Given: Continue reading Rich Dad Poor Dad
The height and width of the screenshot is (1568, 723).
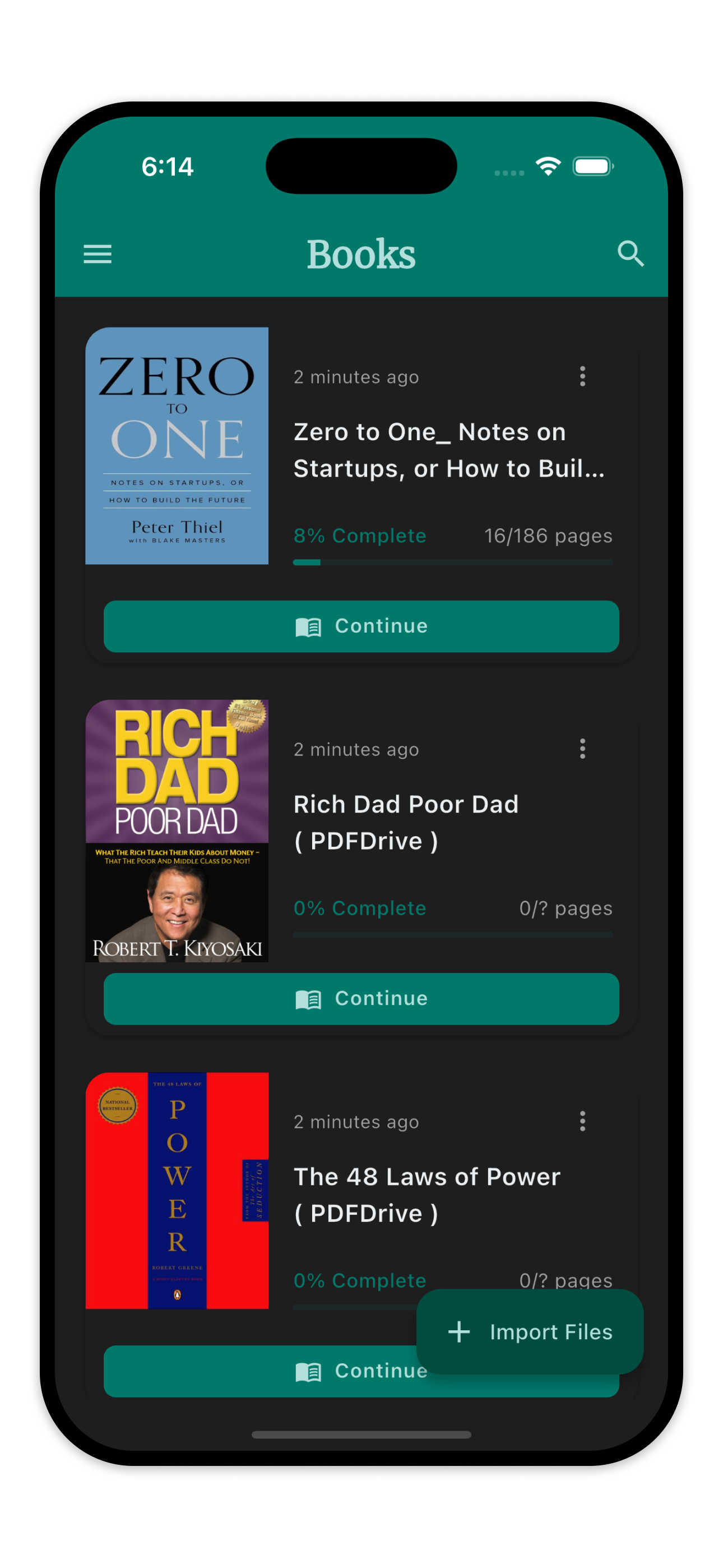Looking at the screenshot, I should pyautogui.click(x=361, y=999).
